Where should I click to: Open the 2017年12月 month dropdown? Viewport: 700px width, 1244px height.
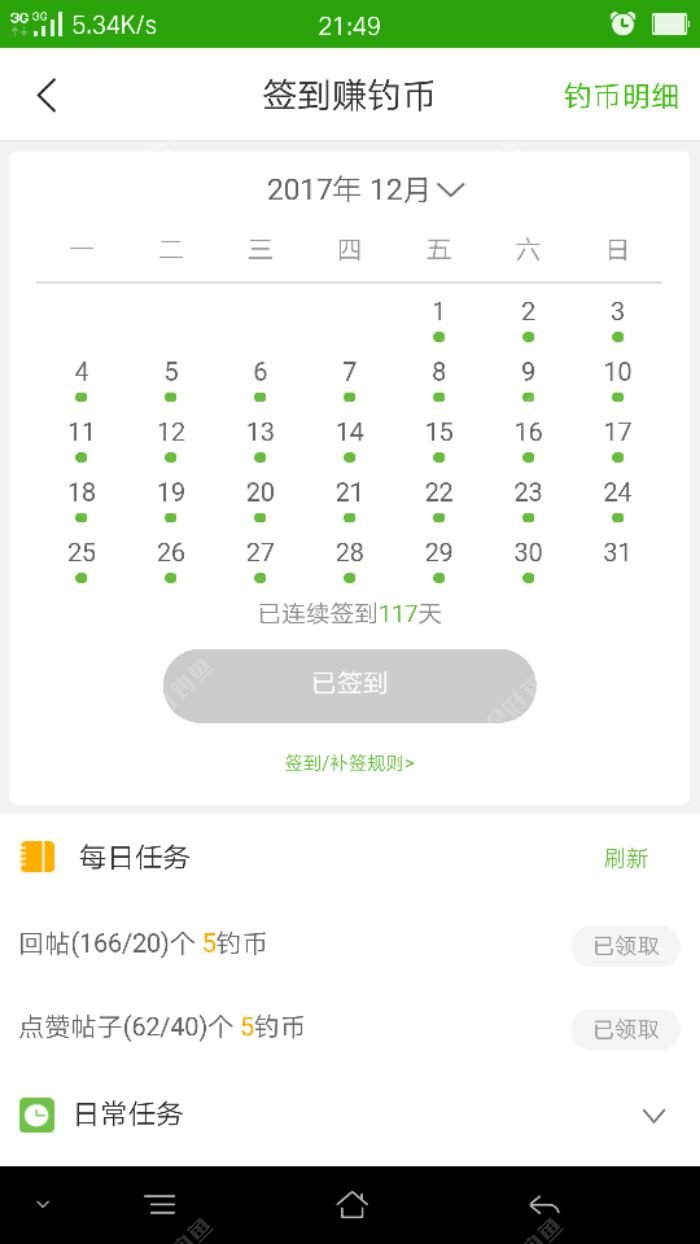[x=365, y=189]
